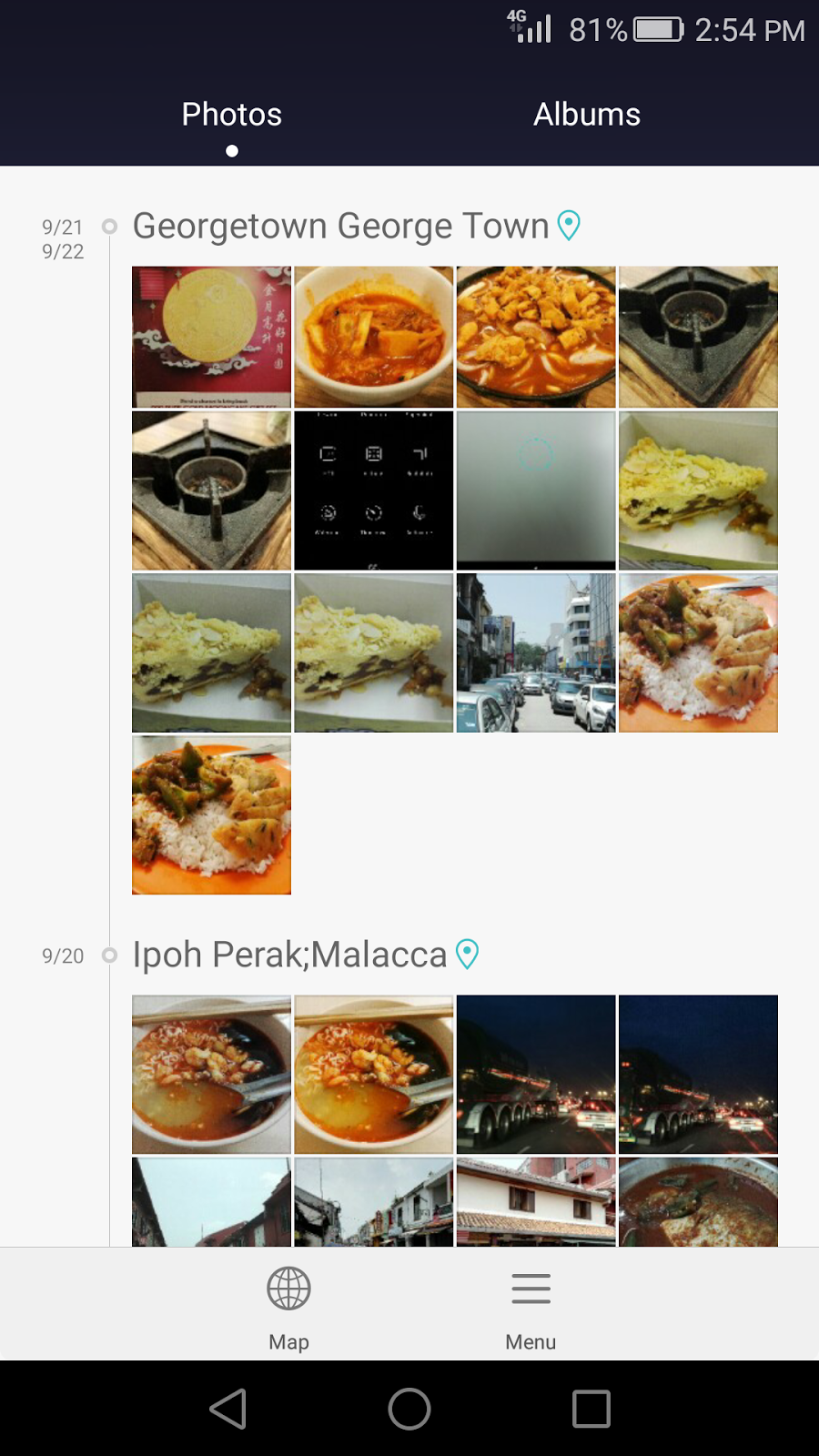
Task: Tap the location pin beside Ipoh Perak;Malacca
Action: [467, 954]
